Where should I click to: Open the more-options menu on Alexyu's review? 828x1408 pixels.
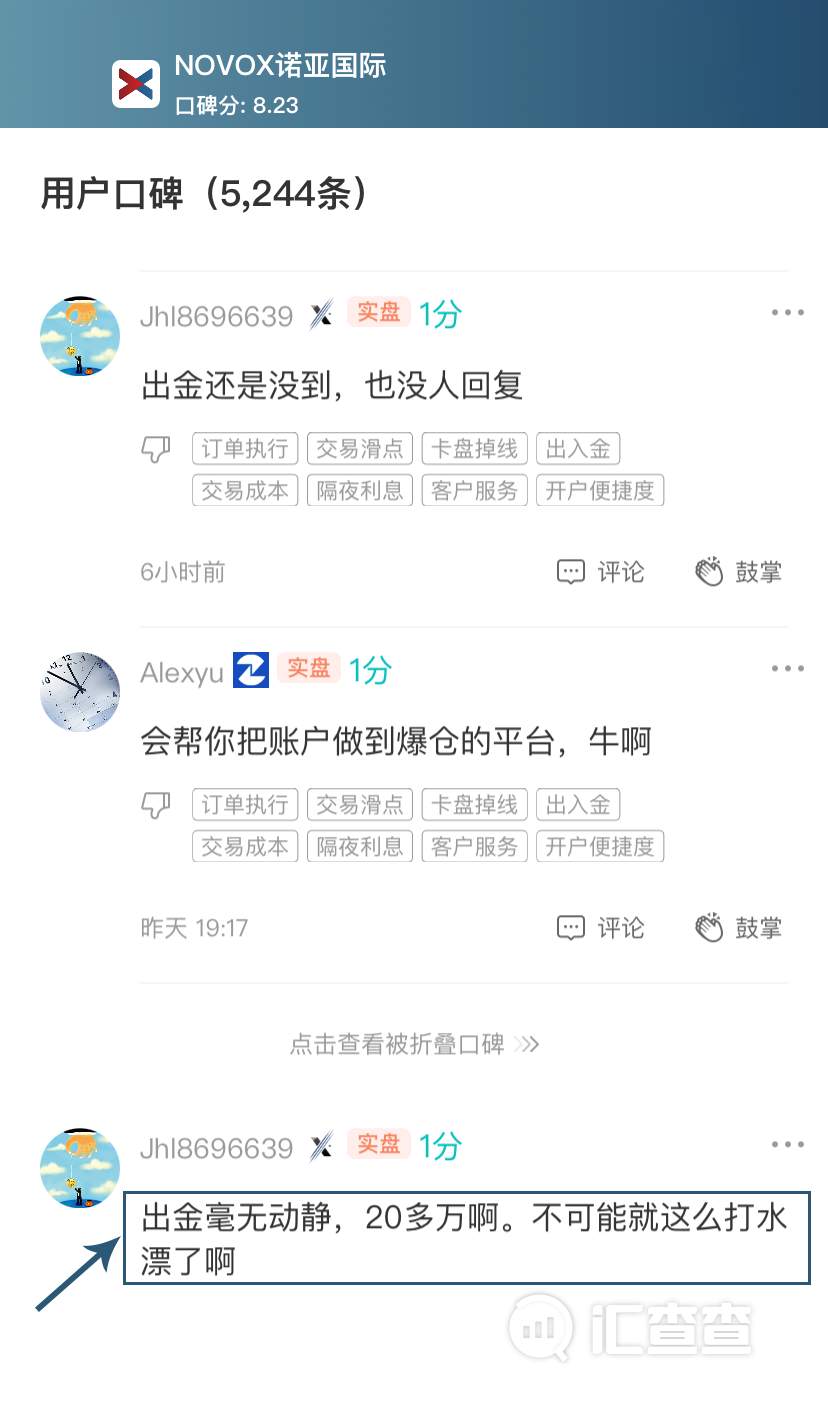point(788,667)
